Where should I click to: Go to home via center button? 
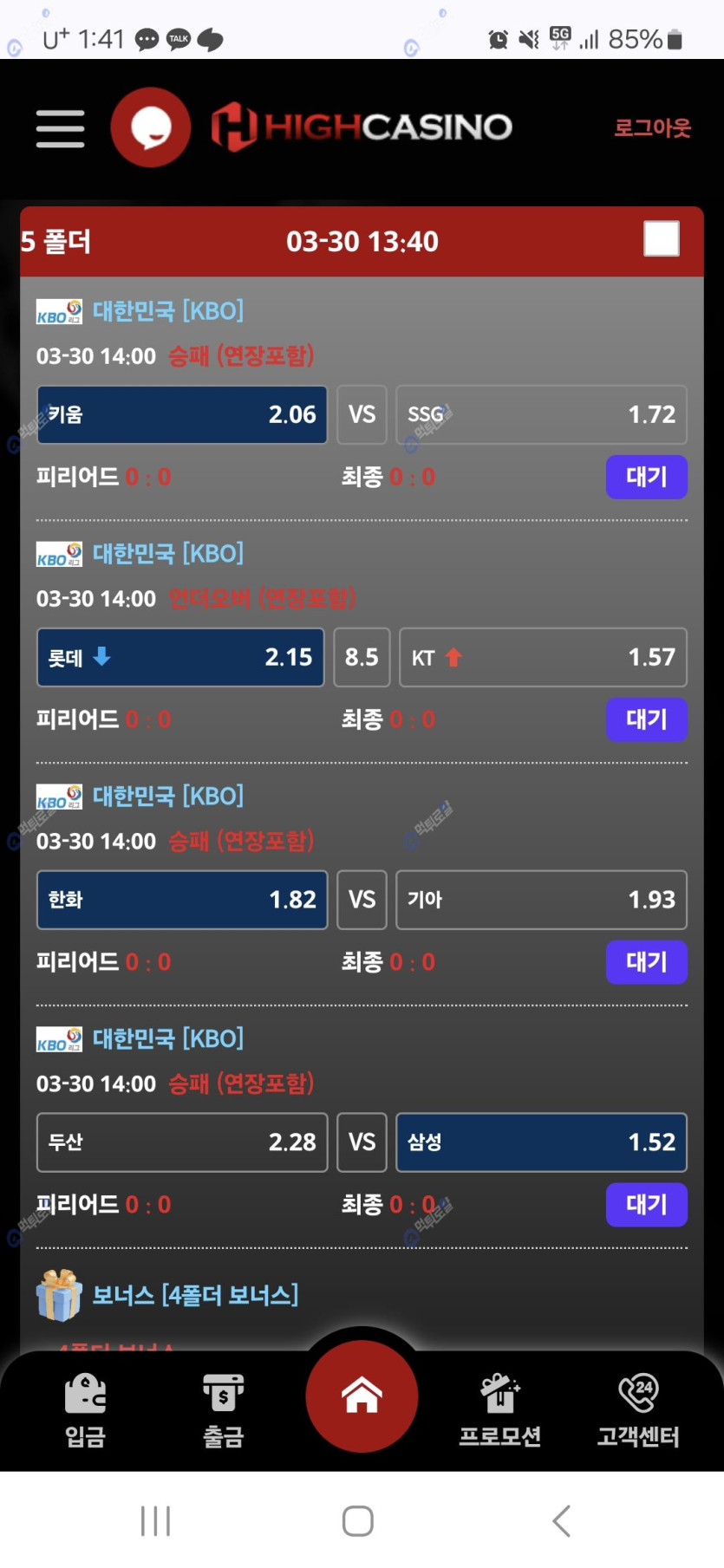click(x=362, y=1396)
